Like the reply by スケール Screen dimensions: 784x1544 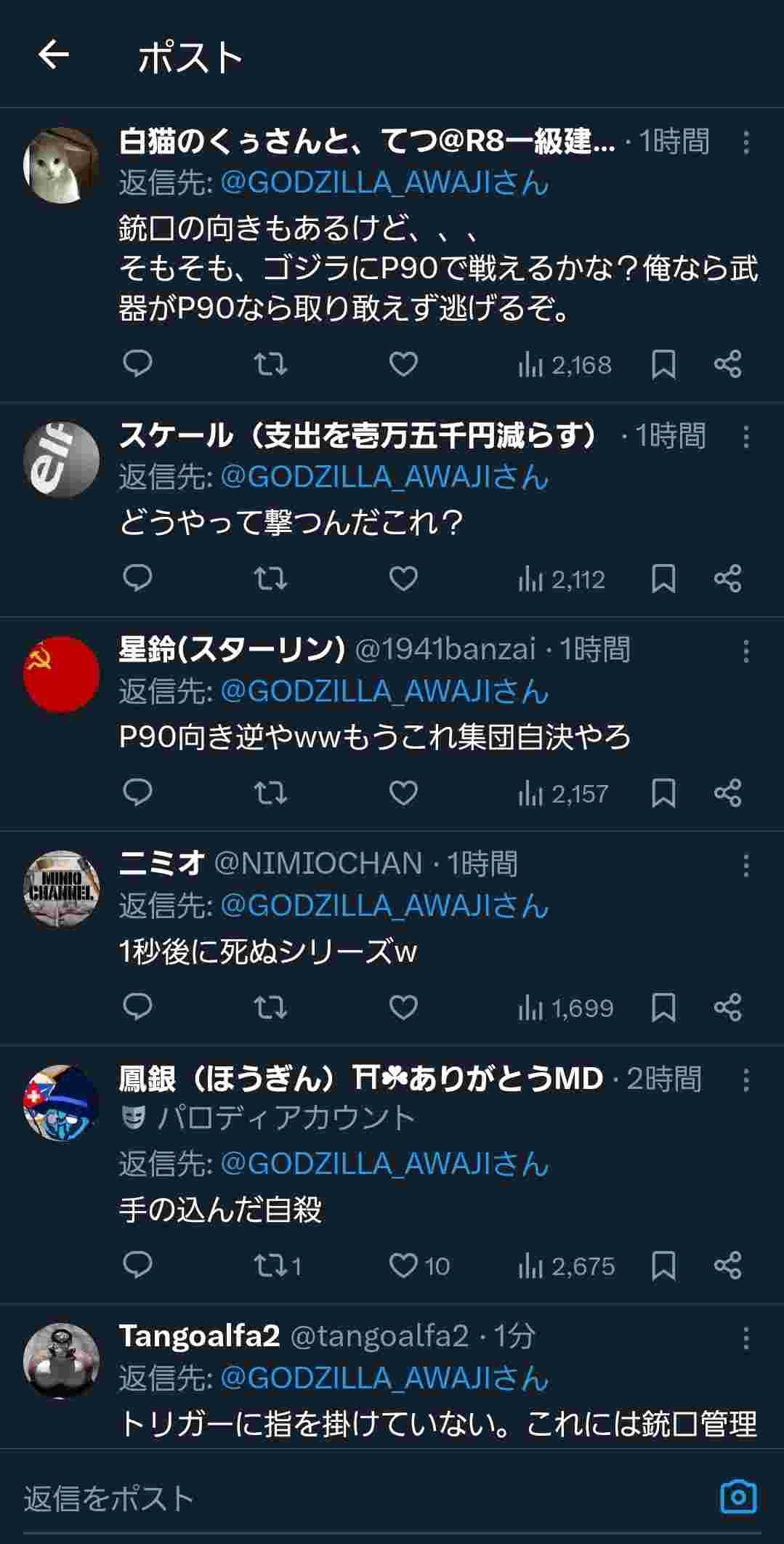(403, 579)
